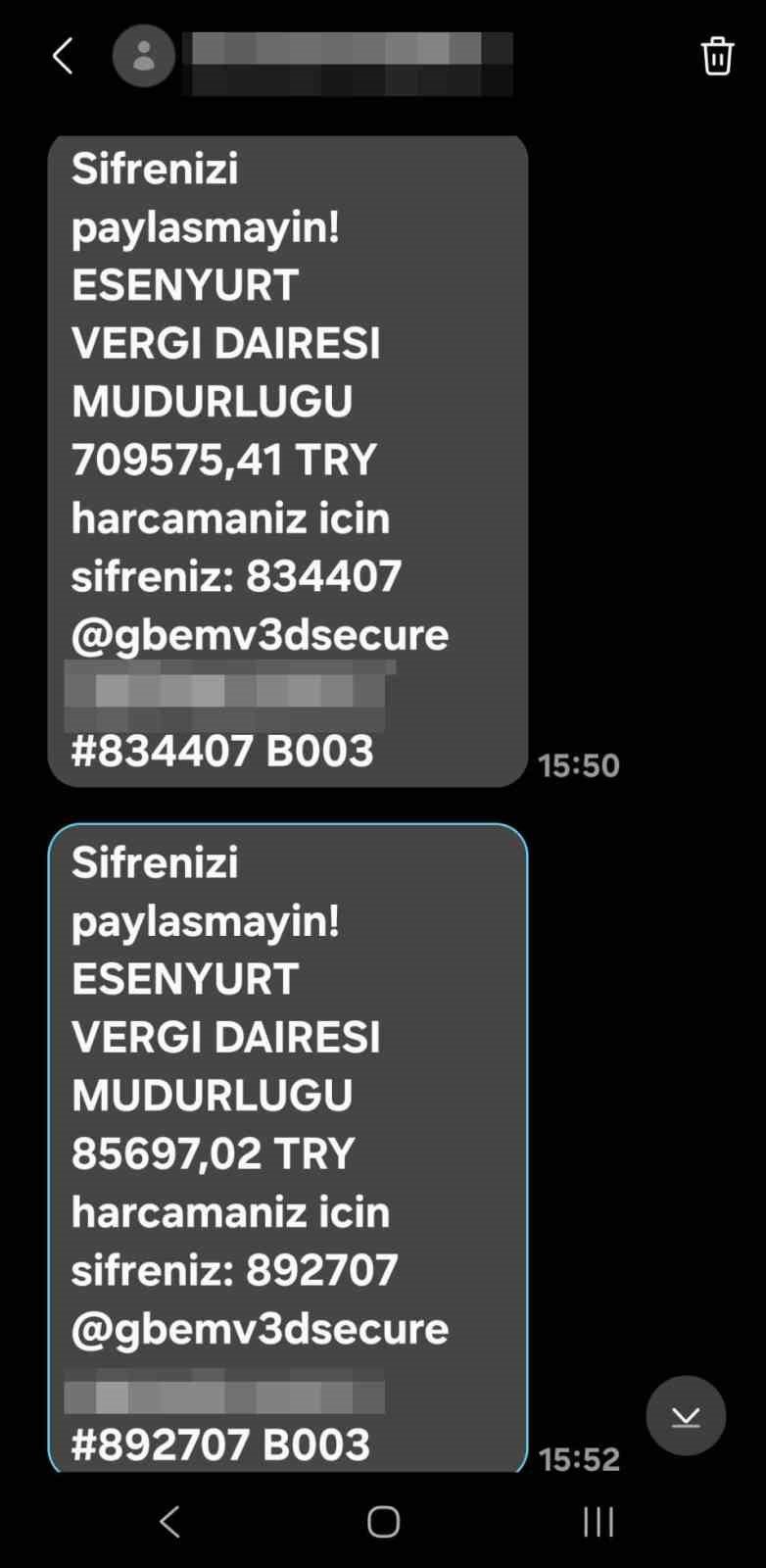Tap the trash icon to delete conversation
This screenshot has height=1568, width=766.
pos(718,57)
